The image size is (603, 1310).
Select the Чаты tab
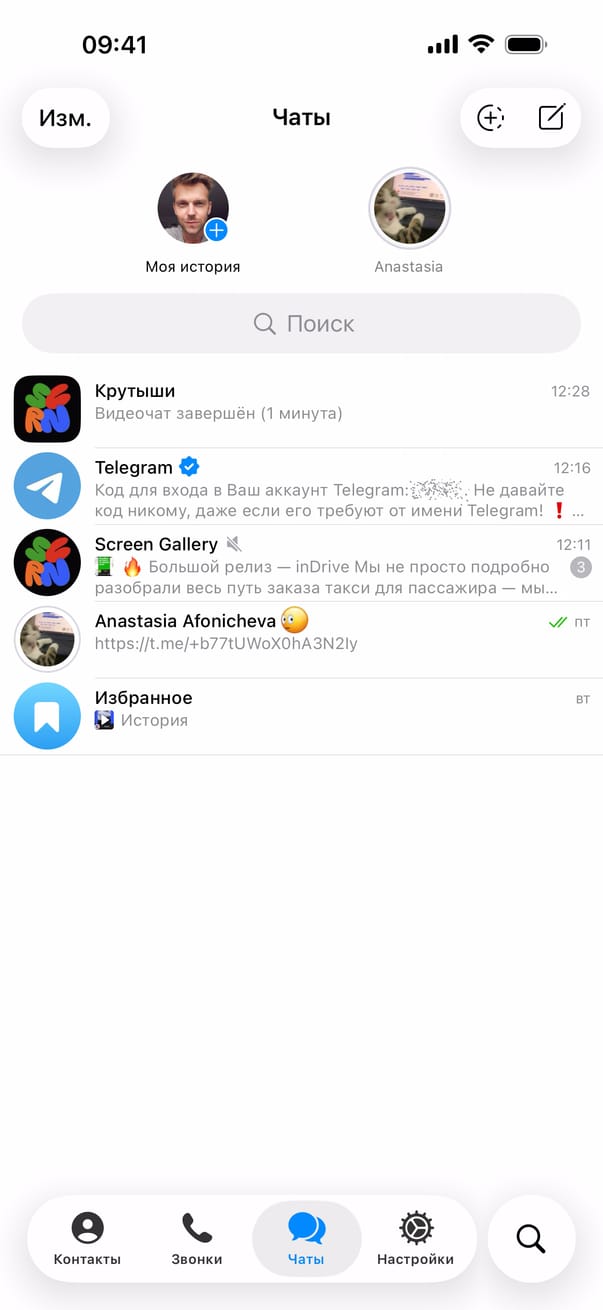(x=306, y=1239)
